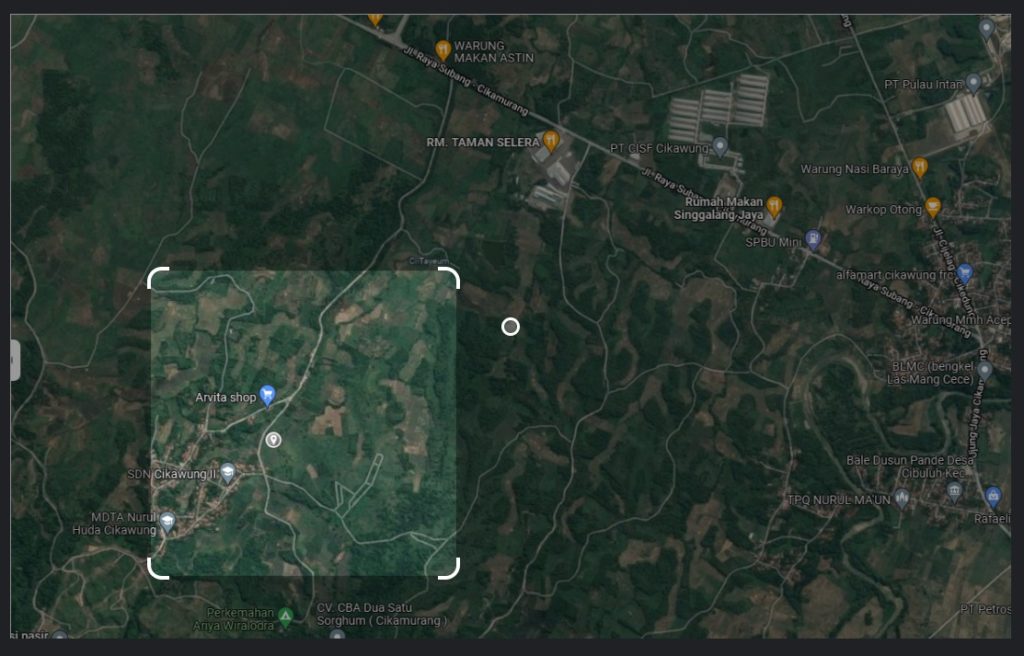Tap the Warung Nasi Baraya pin
1024x656 pixels.
(920, 167)
